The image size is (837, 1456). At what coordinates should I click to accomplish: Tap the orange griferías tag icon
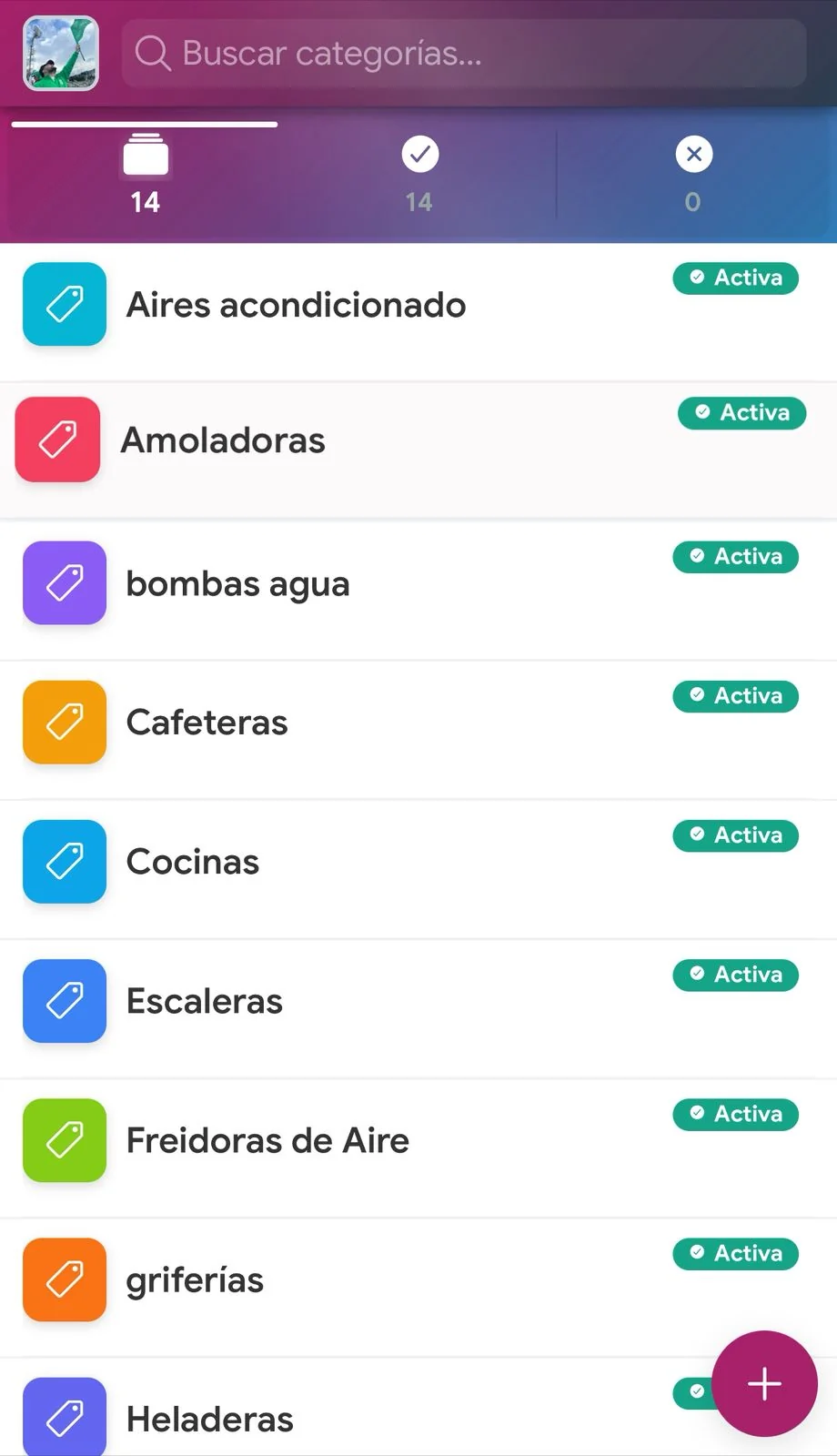tap(64, 1279)
